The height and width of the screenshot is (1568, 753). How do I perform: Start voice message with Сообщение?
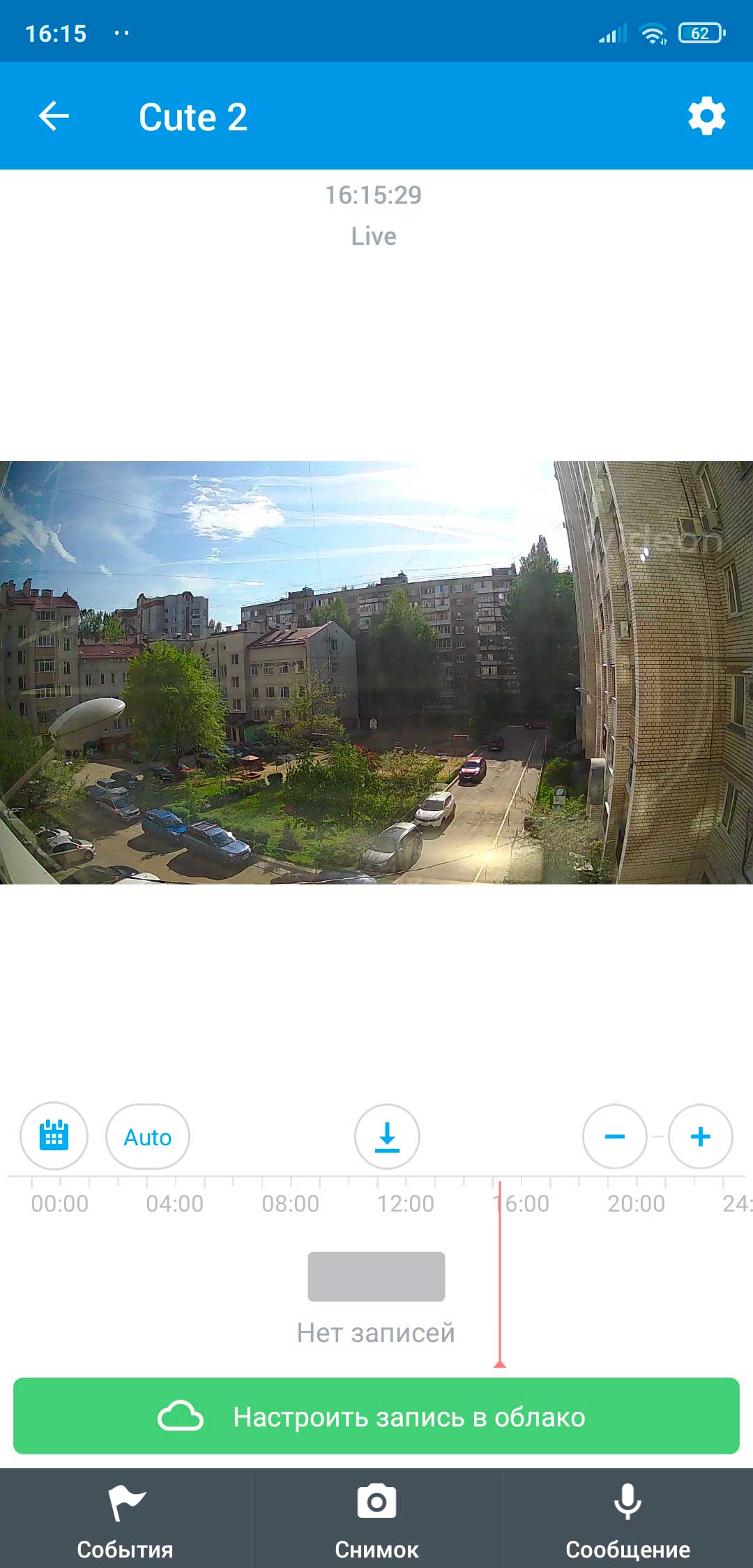coord(627,1519)
